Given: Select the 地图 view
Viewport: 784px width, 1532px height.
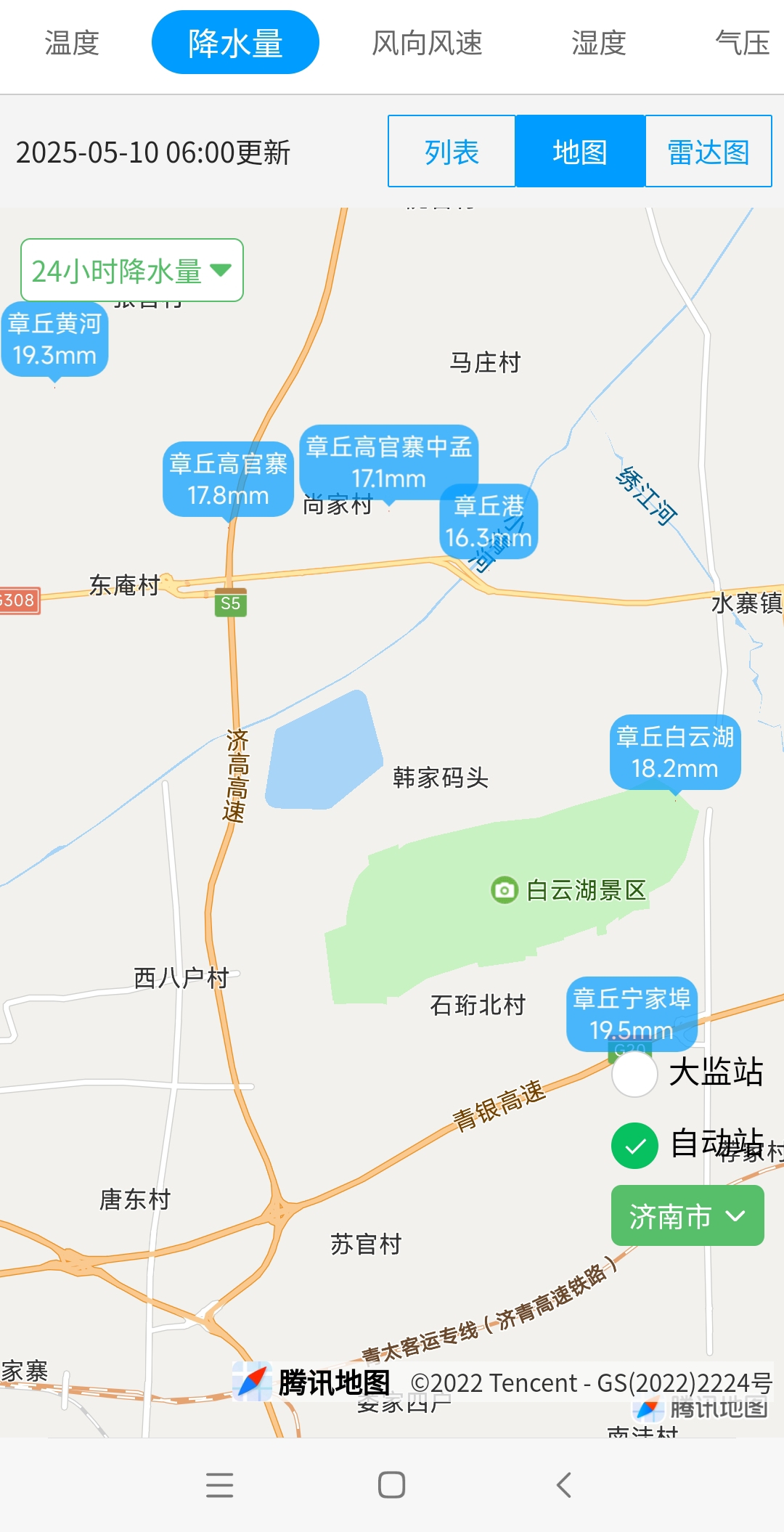Looking at the screenshot, I should pyautogui.click(x=580, y=151).
